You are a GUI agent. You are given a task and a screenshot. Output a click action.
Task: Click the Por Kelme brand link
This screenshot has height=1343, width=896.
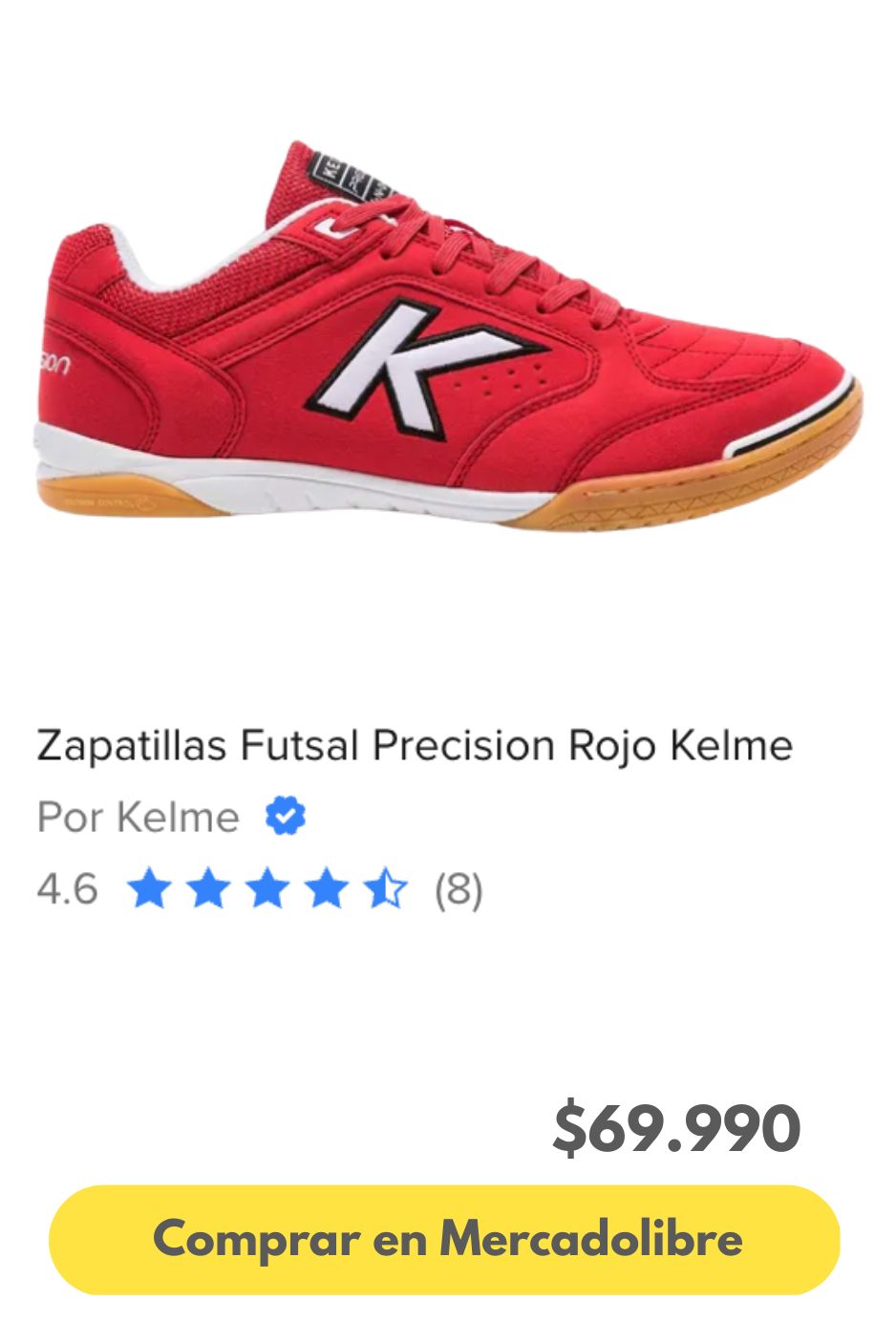(137, 817)
